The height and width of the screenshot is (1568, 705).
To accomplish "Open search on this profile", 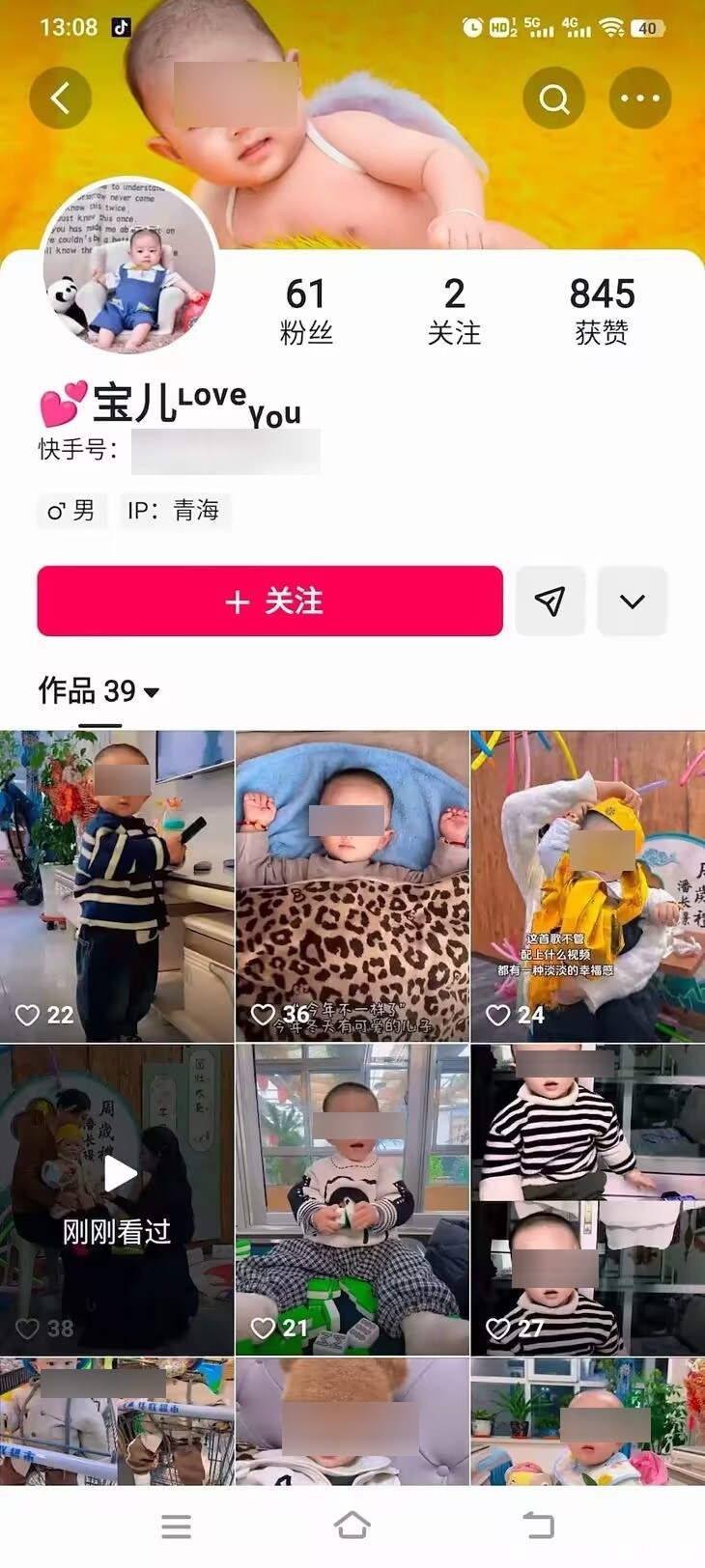I will point(553,98).
